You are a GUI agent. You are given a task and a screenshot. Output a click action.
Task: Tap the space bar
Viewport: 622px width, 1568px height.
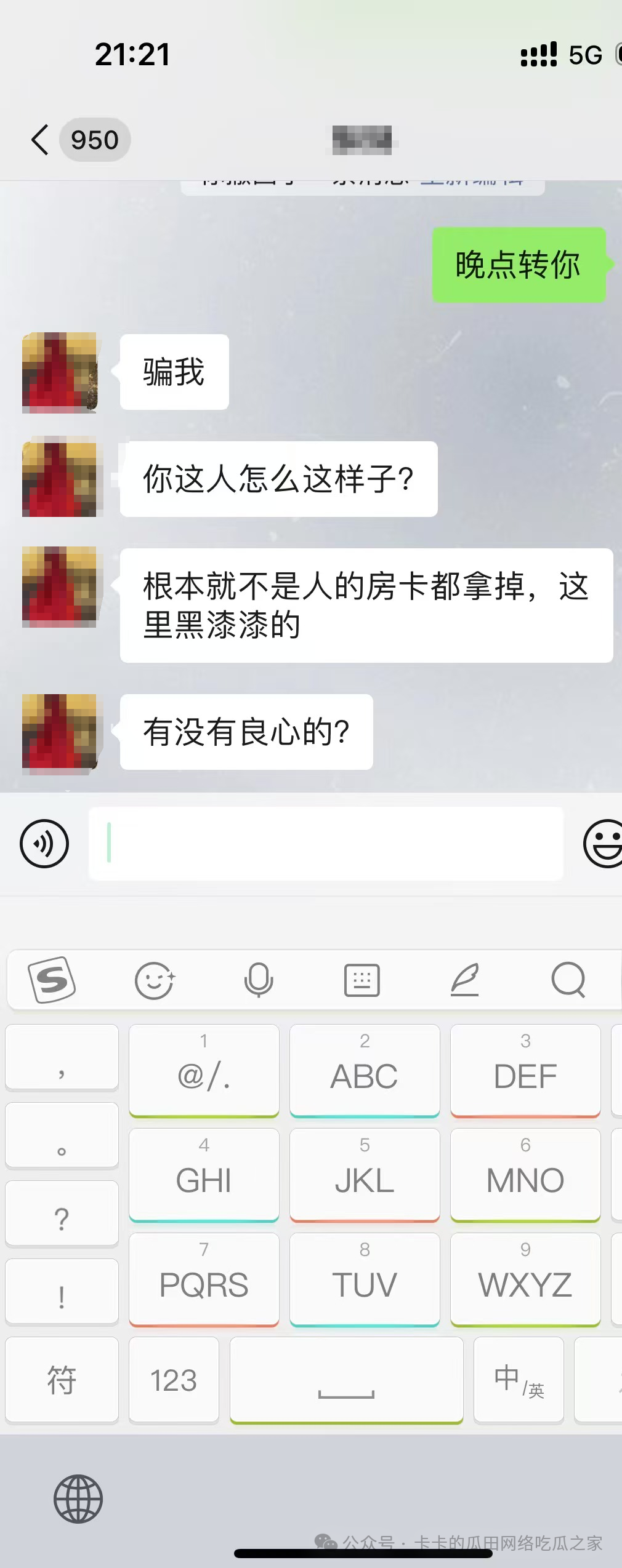click(346, 1379)
